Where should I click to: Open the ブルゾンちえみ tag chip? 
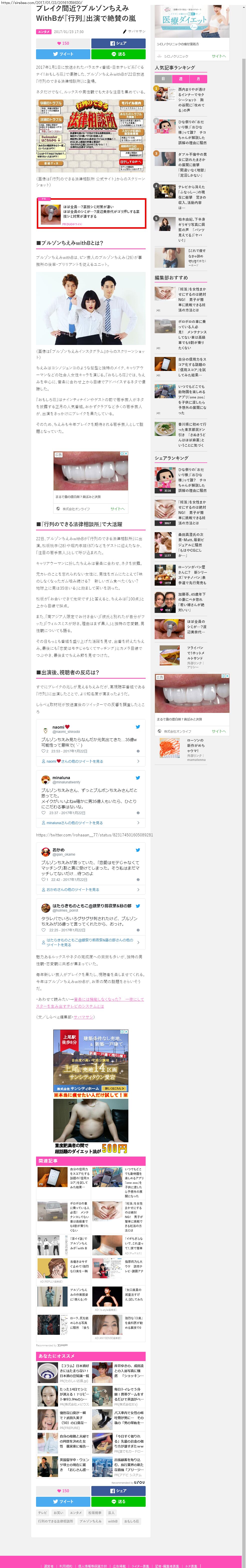[91, 1521]
